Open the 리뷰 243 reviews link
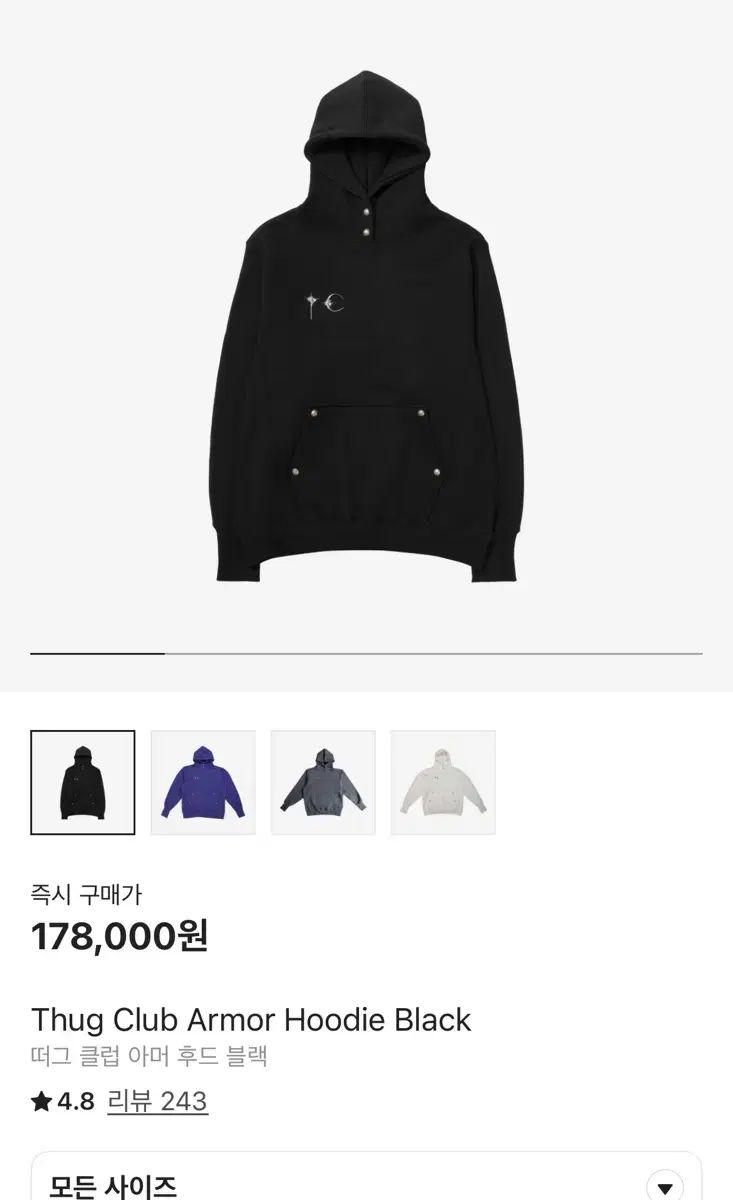Screen dimensions: 733x1200 click(156, 1101)
